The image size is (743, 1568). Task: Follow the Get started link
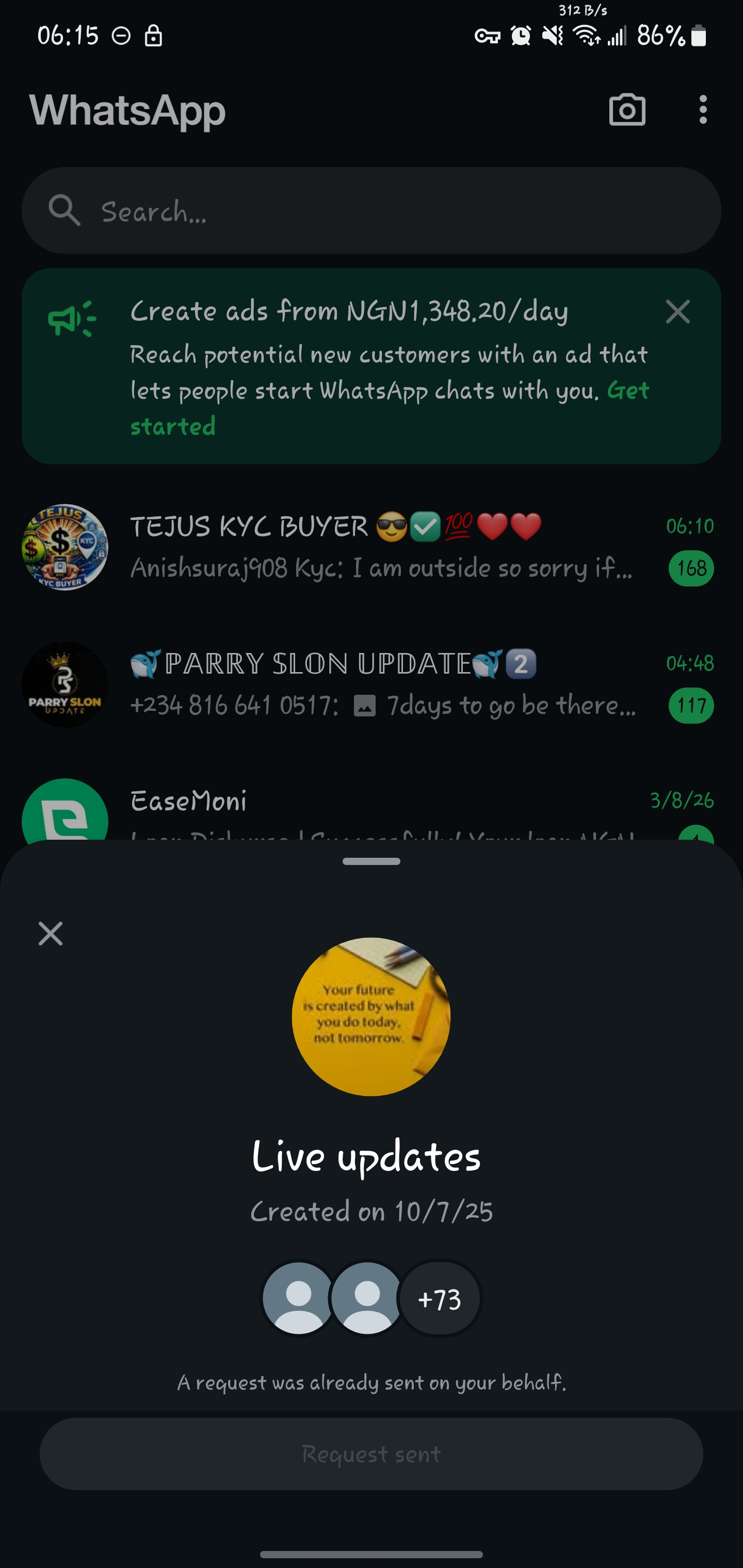pyautogui.click(x=628, y=391)
